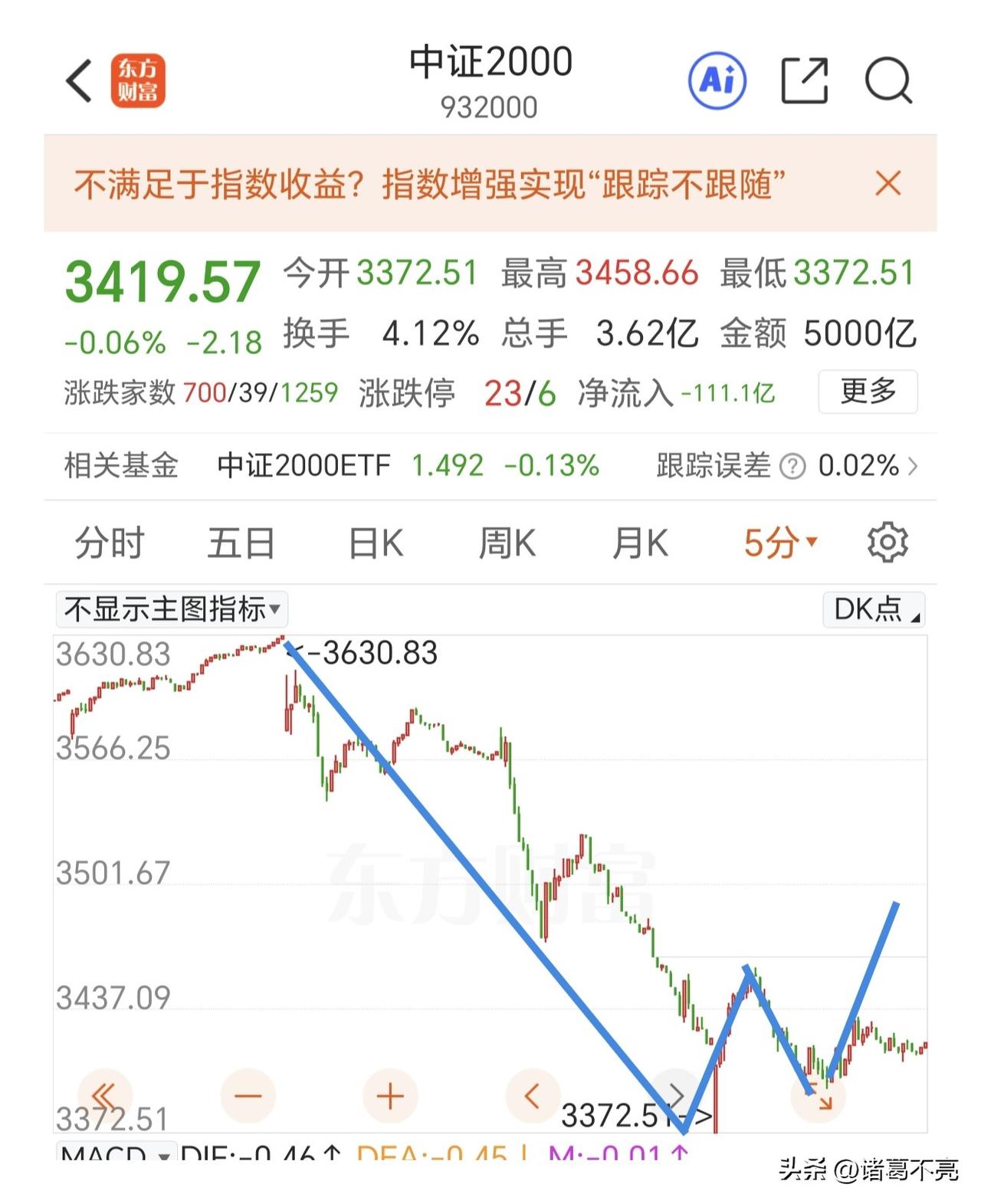Tap the 东方财富 logo
The width and height of the screenshot is (981, 1204).
[139, 80]
